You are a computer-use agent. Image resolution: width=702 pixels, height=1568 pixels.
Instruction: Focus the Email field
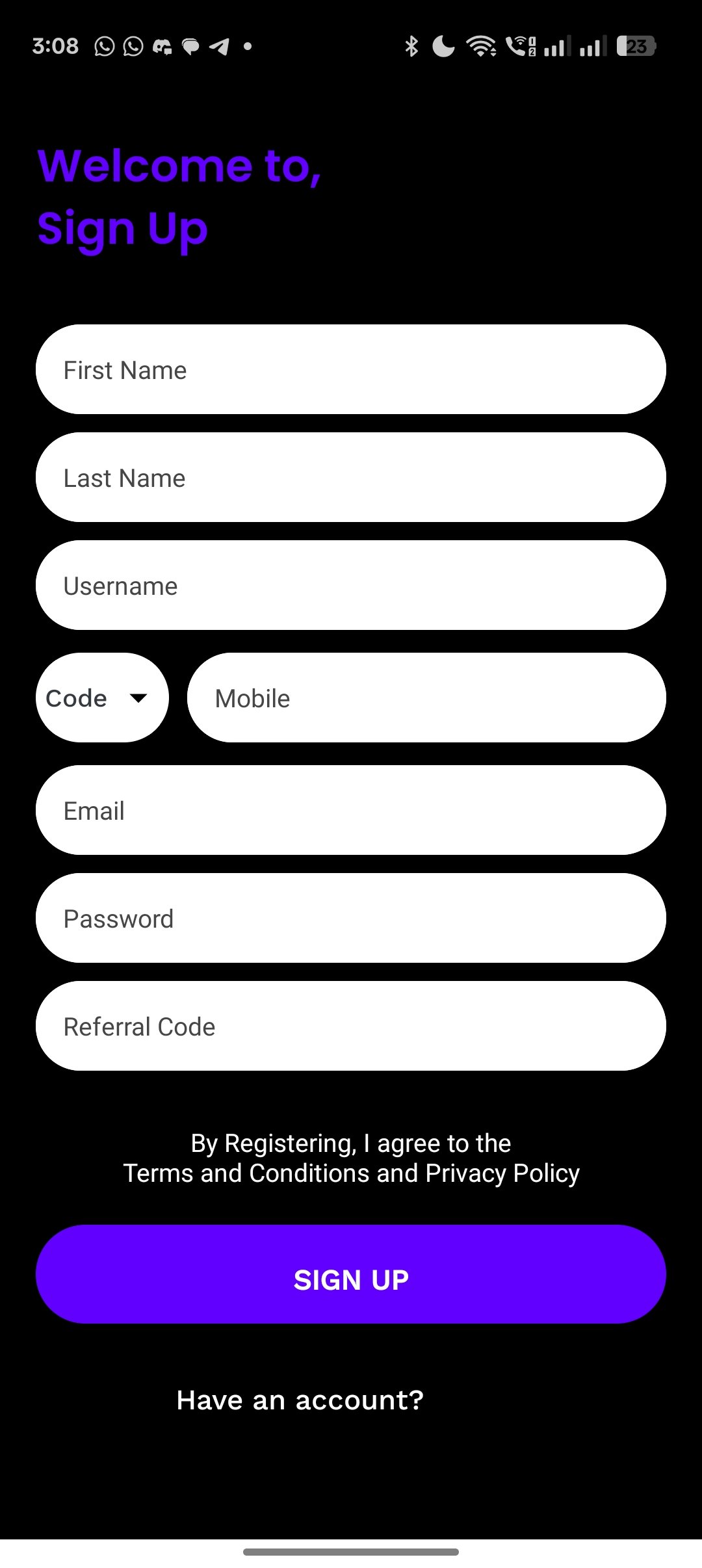351,810
